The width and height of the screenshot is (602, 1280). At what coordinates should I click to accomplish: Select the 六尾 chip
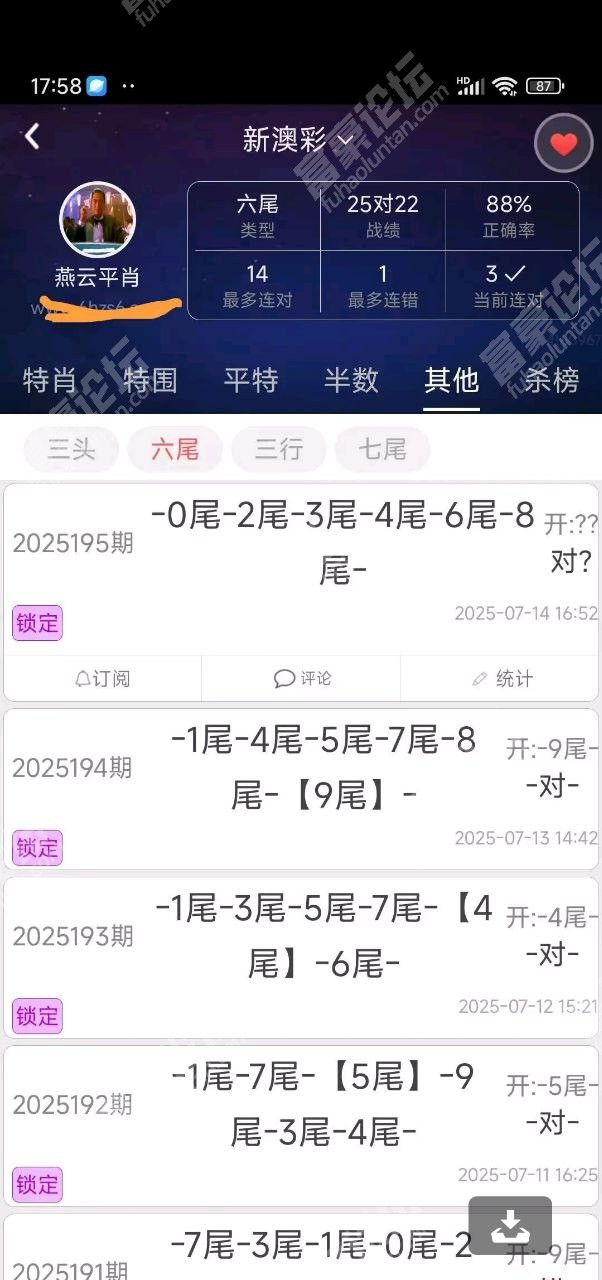(x=175, y=449)
